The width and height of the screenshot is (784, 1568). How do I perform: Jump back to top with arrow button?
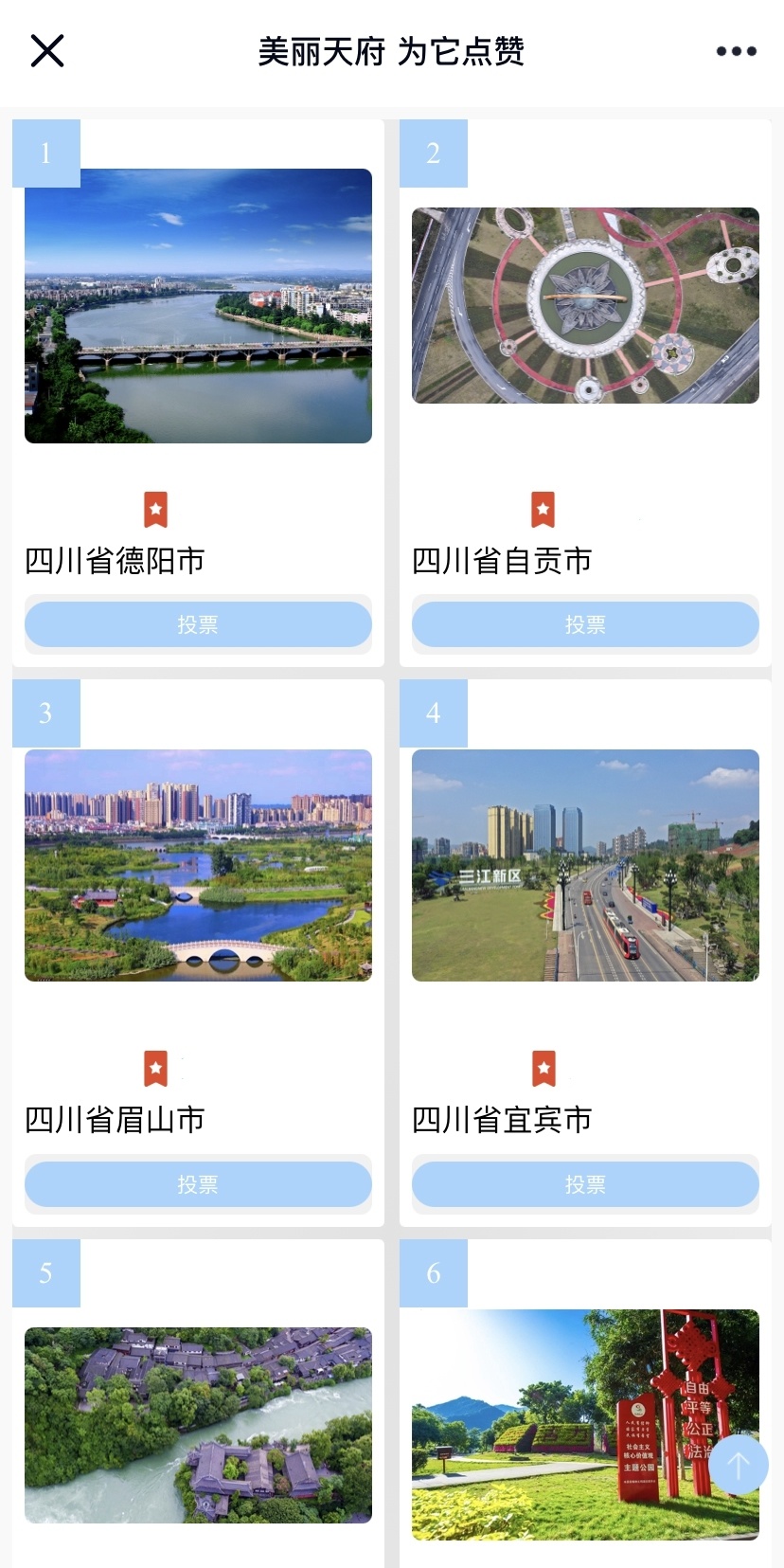click(738, 1465)
